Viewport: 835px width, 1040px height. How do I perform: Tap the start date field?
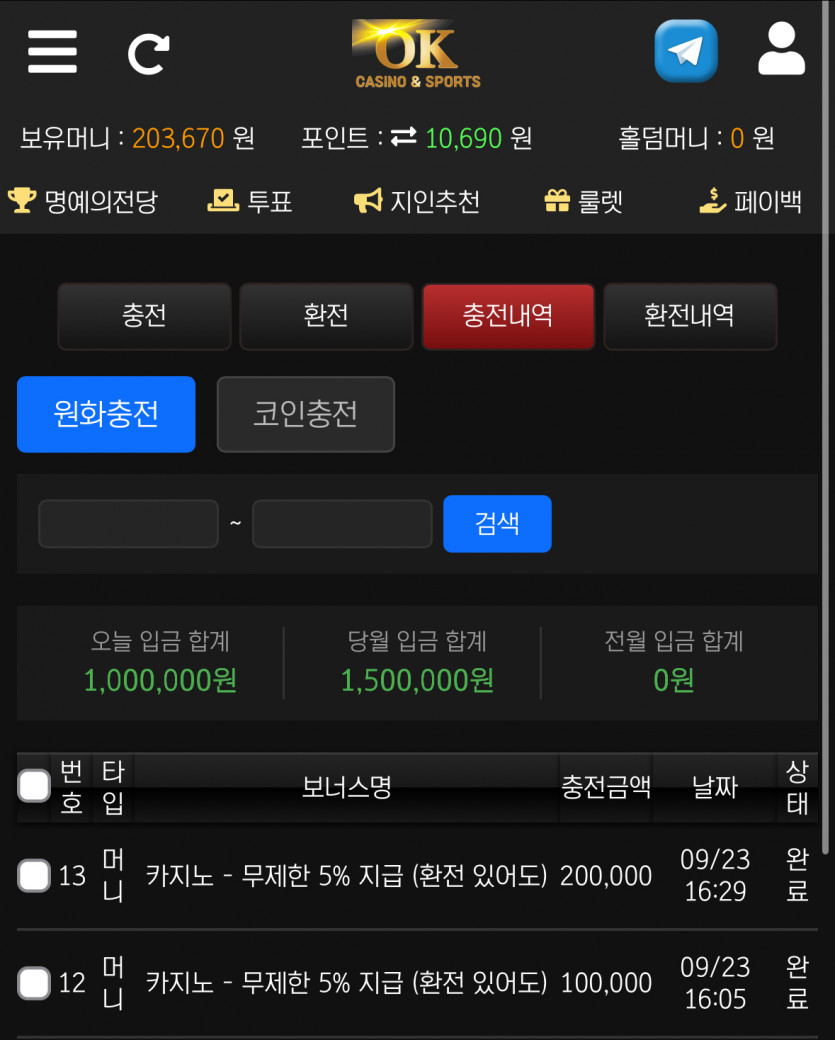[x=129, y=524]
